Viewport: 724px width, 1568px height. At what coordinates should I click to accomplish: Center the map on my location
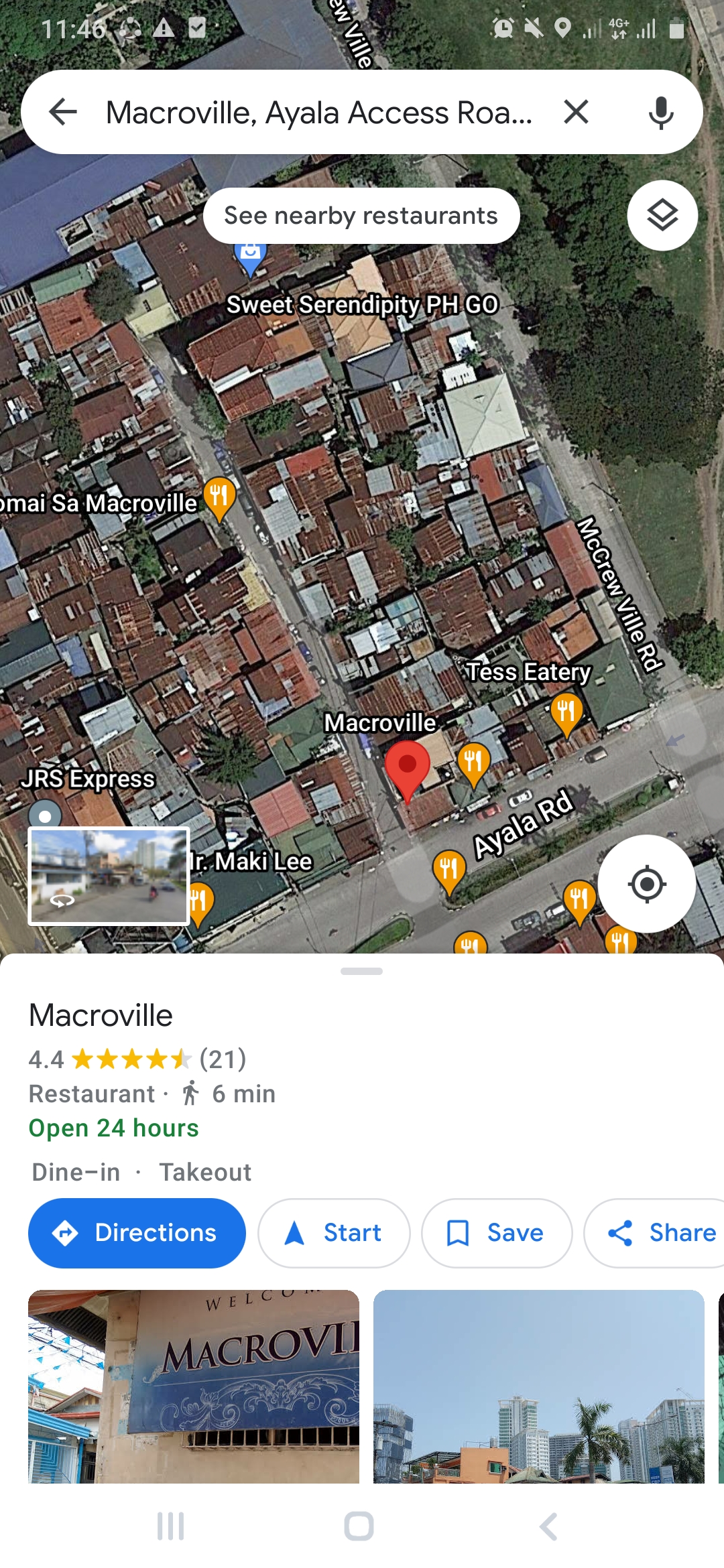646,884
